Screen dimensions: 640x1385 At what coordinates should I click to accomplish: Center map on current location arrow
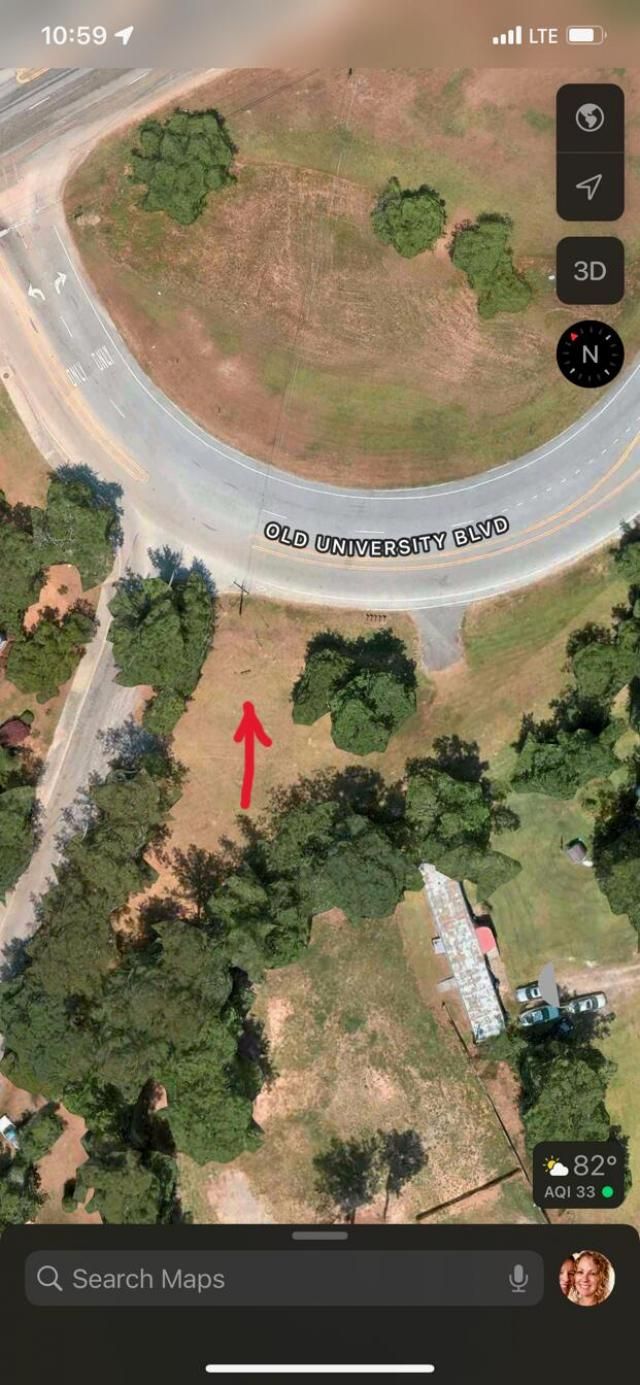590,187
